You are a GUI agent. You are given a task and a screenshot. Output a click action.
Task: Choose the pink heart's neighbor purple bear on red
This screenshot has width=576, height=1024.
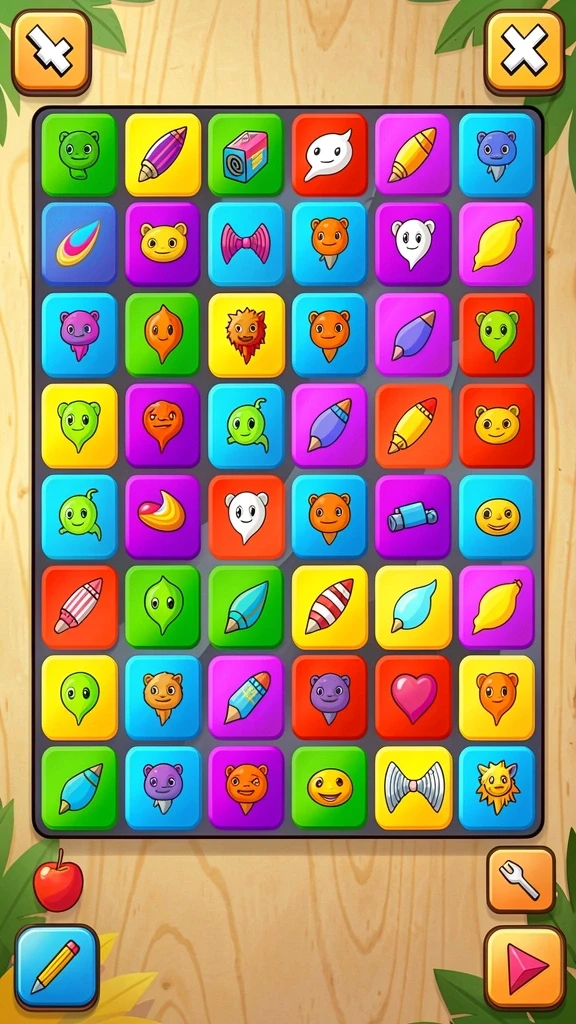329,697
